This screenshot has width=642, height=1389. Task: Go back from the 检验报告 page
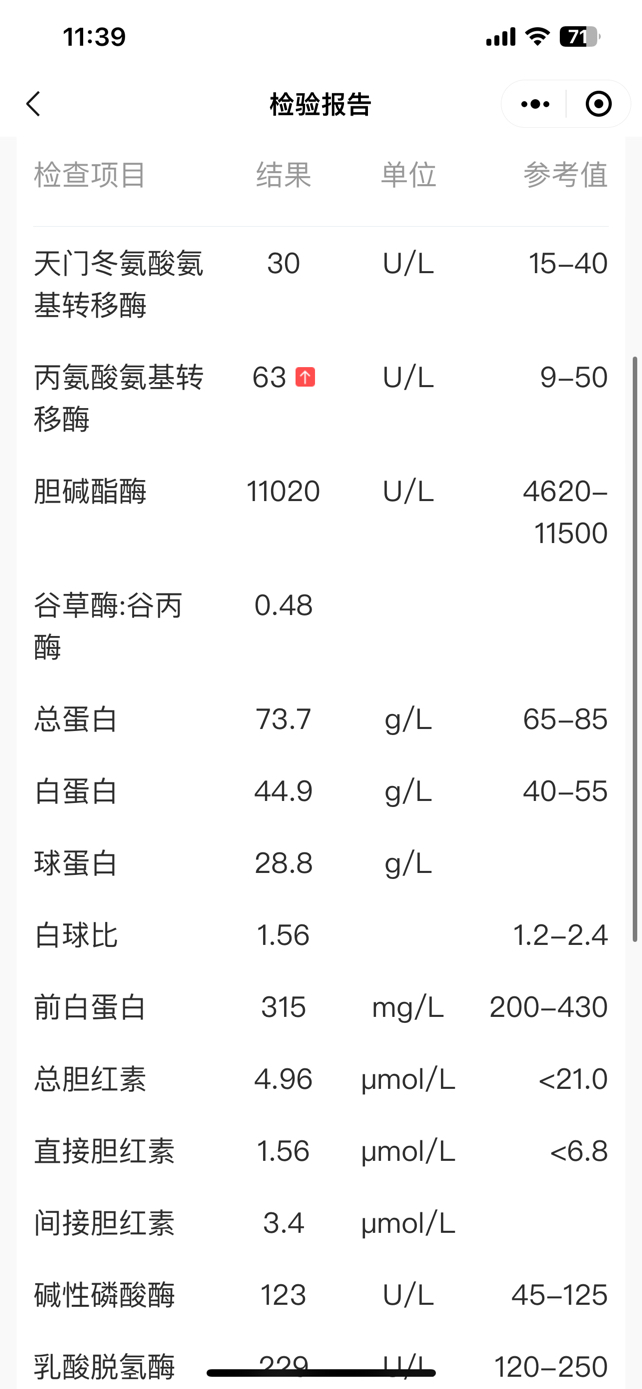tap(33, 104)
